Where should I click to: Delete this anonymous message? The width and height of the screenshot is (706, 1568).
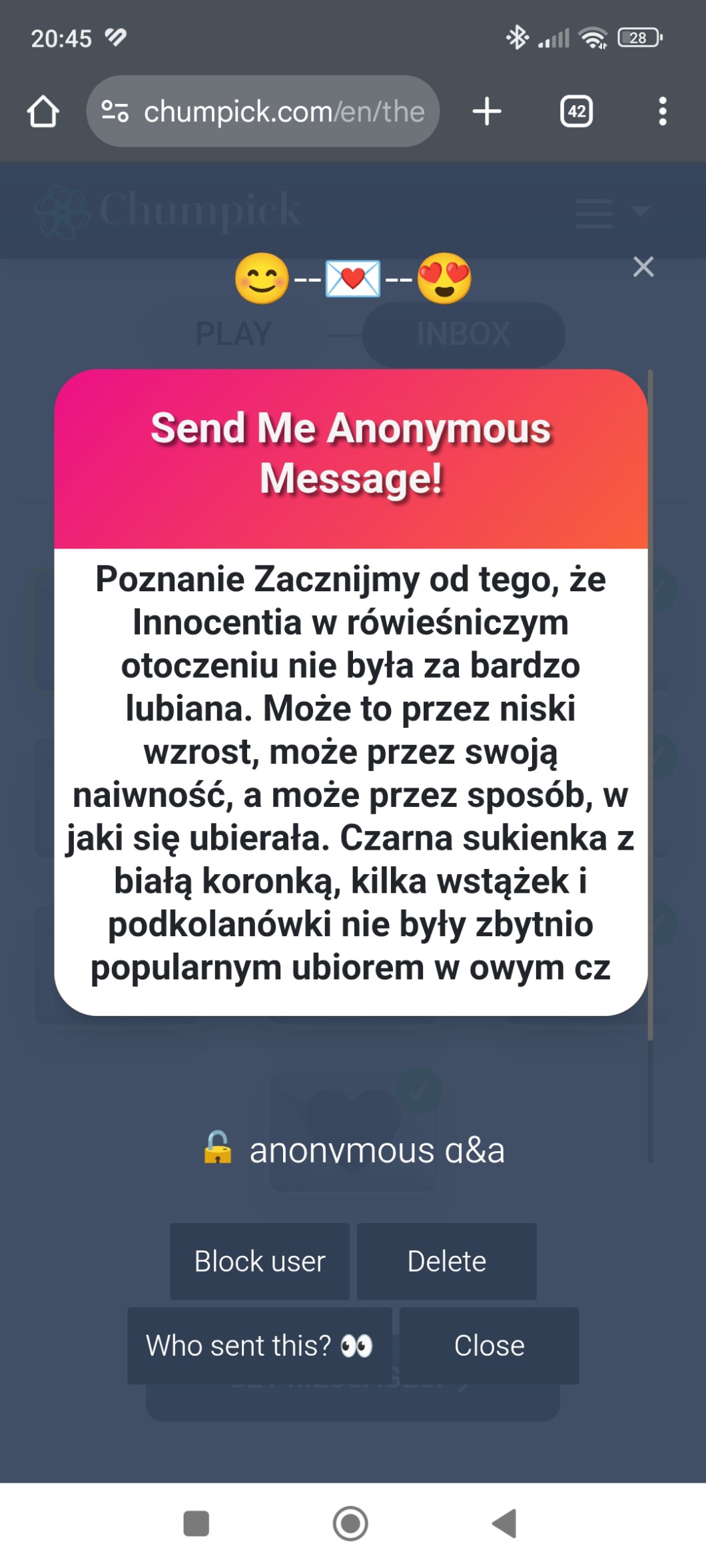(x=446, y=1261)
